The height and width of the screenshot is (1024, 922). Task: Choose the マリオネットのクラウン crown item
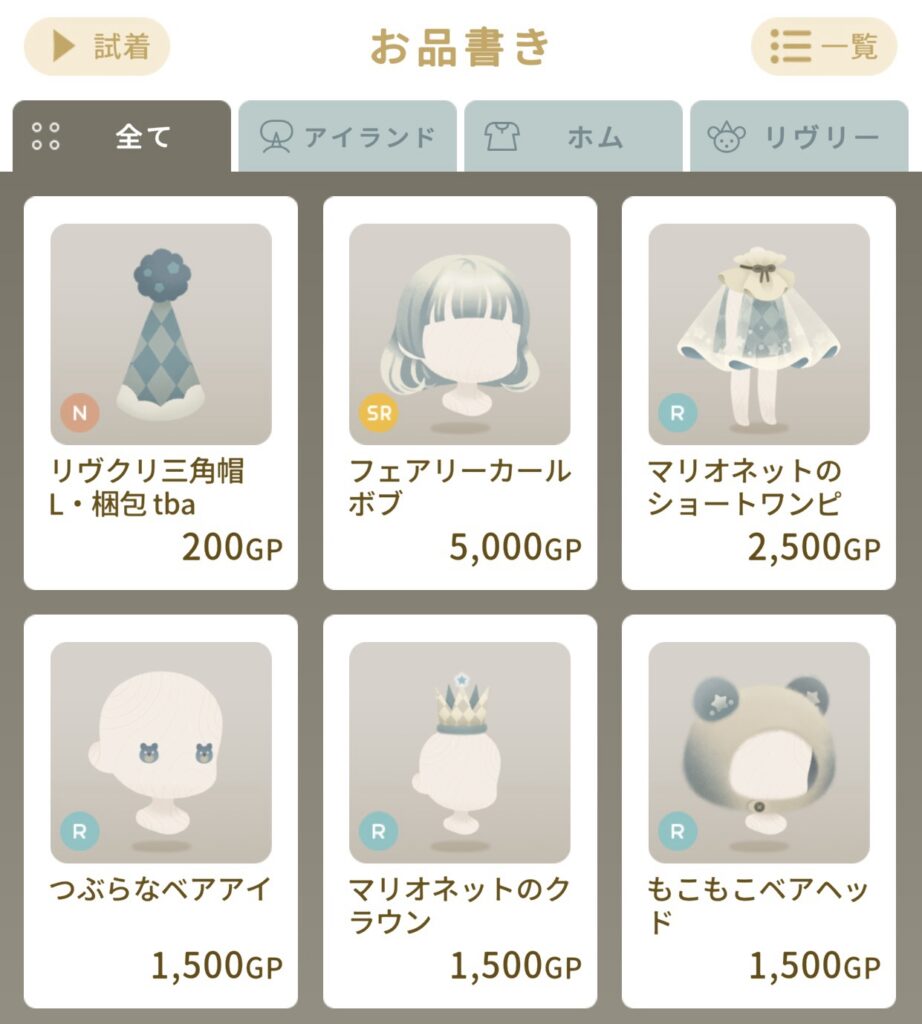(x=460, y=811)
